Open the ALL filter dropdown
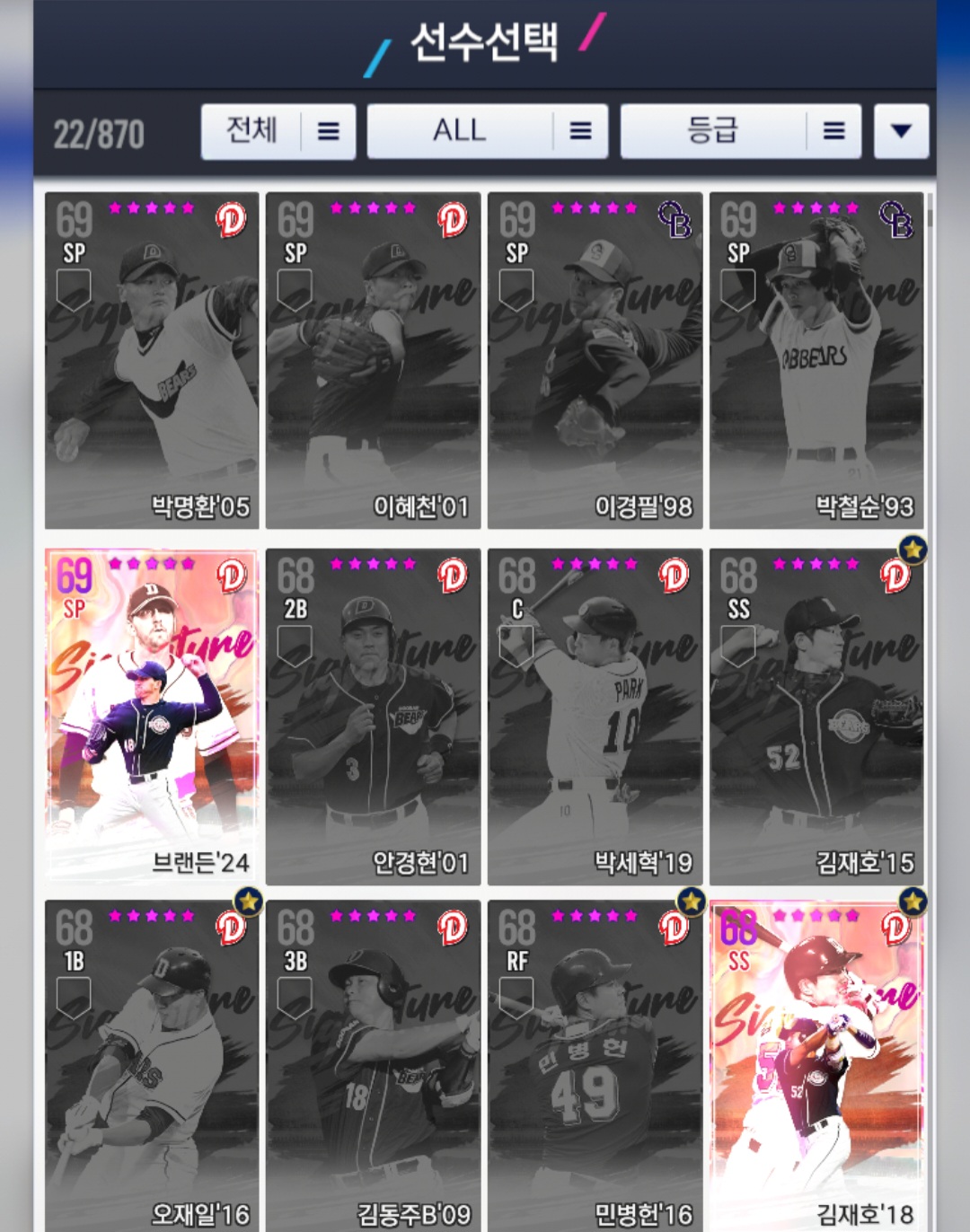 click(487, 132)
